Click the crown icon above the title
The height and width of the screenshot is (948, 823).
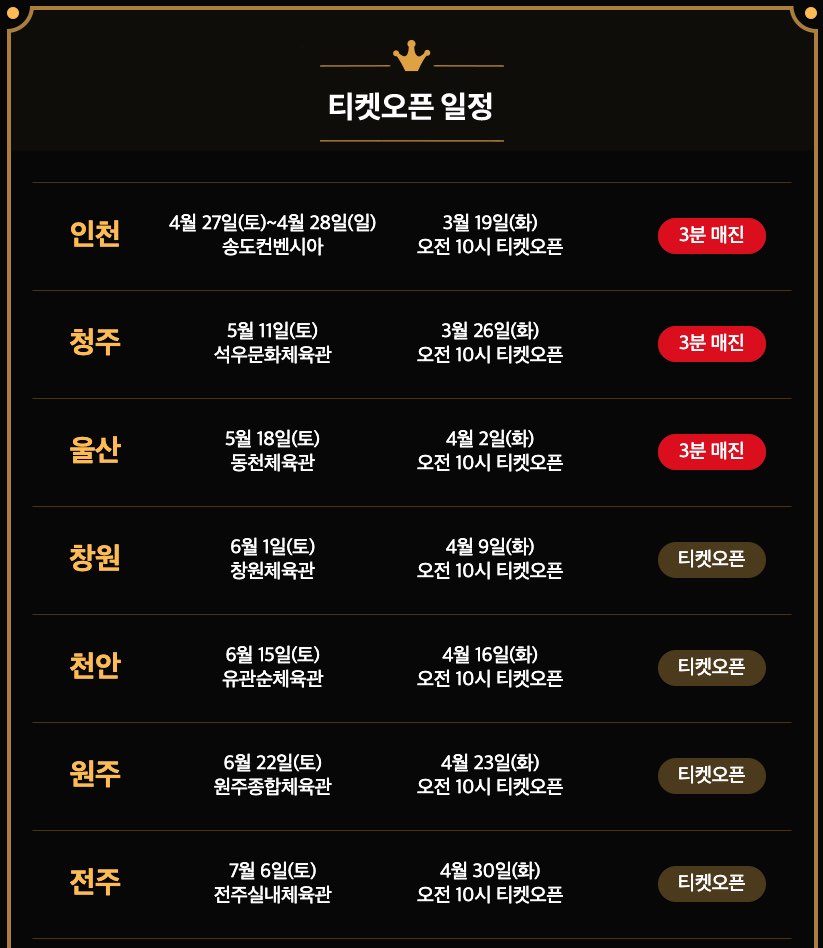tap(411, 54)
